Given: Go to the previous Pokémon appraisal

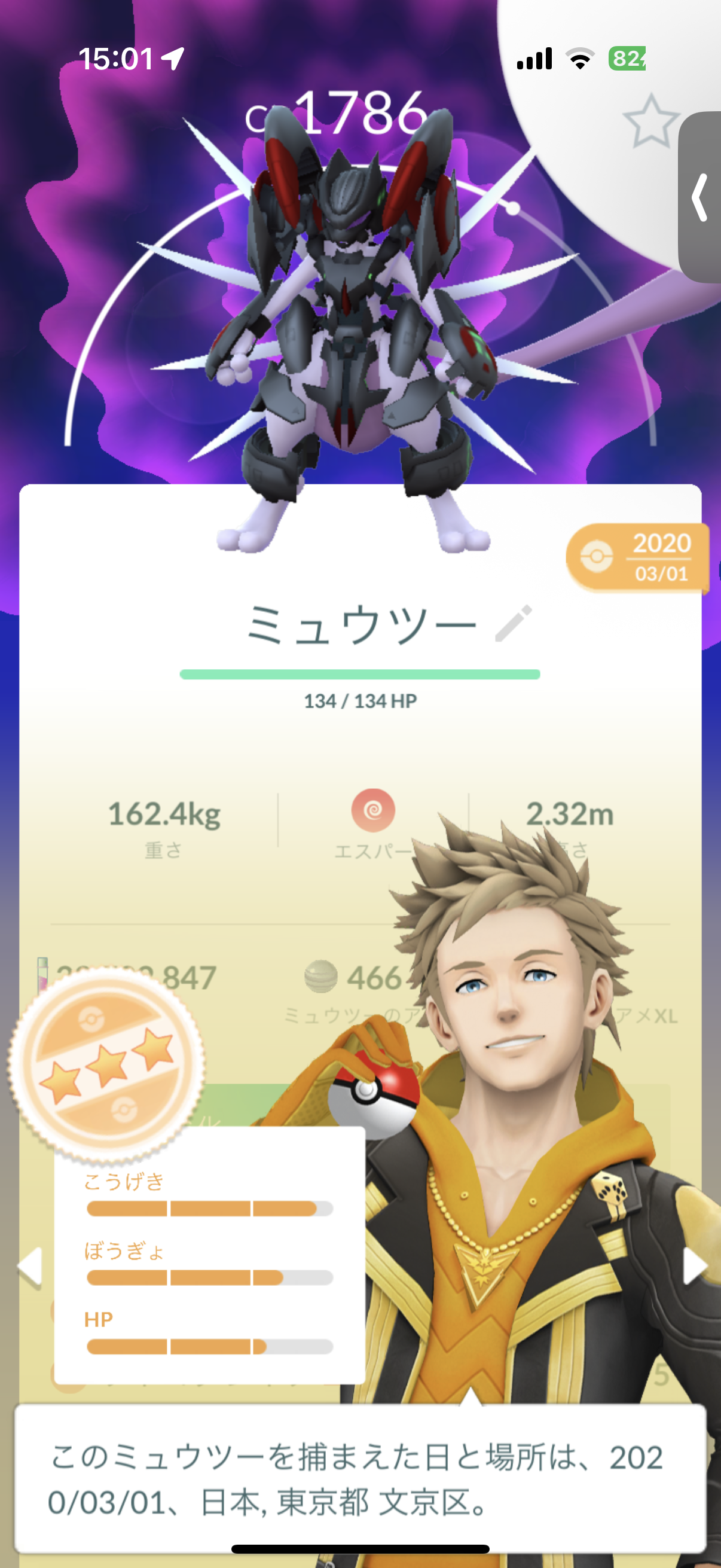Looking at the screenshot, I should pyautogui.click(x=29, y=1266).
